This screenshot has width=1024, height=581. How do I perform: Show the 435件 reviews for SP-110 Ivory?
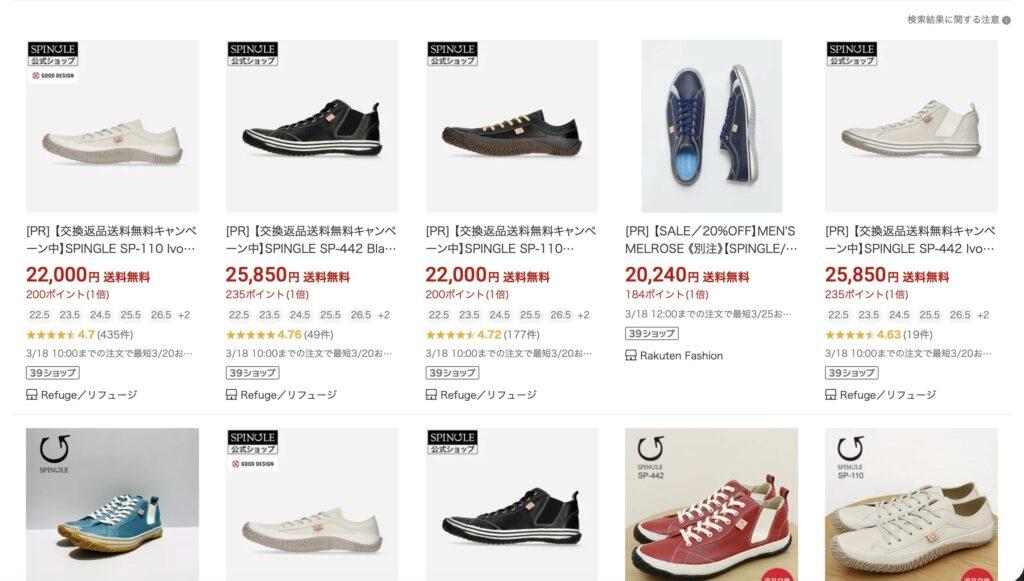click(115, 335)
